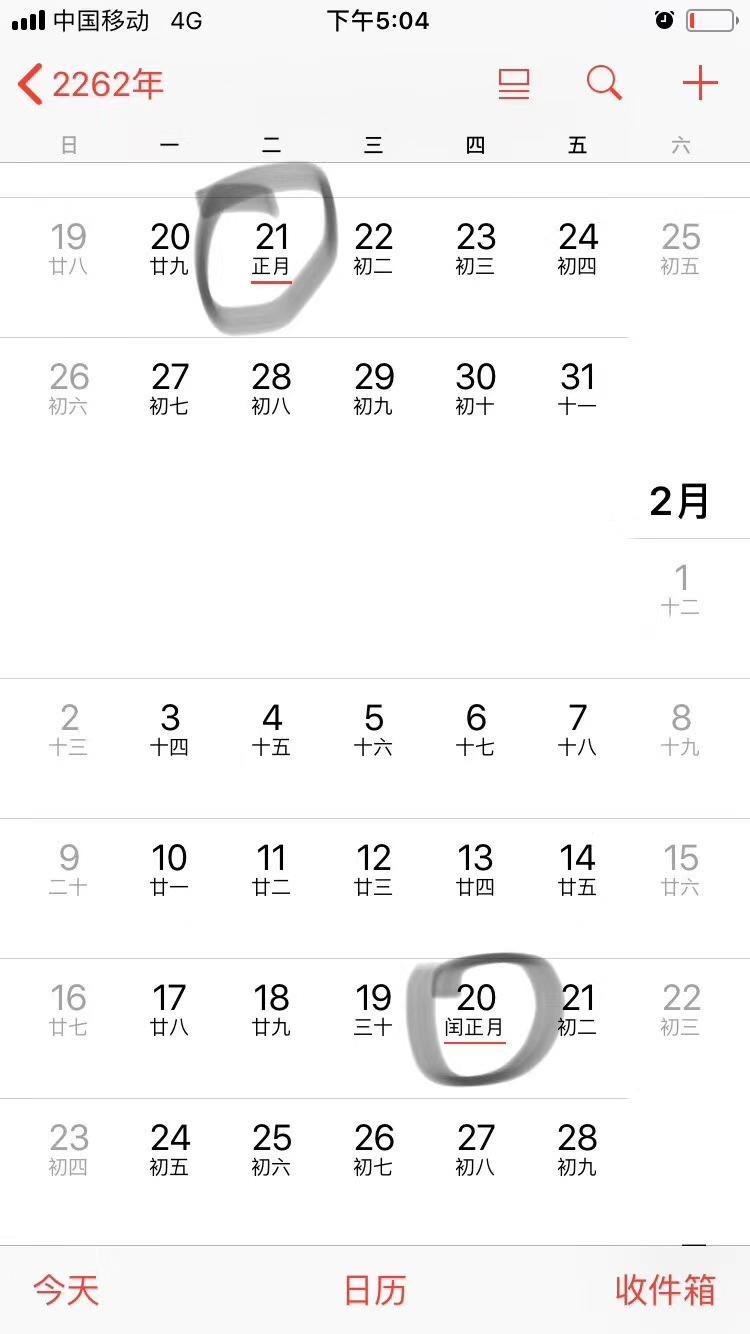The height and width of the screenshot is (1334, 750).
Task: Open the calendar search
Action: tap(604, 84)
